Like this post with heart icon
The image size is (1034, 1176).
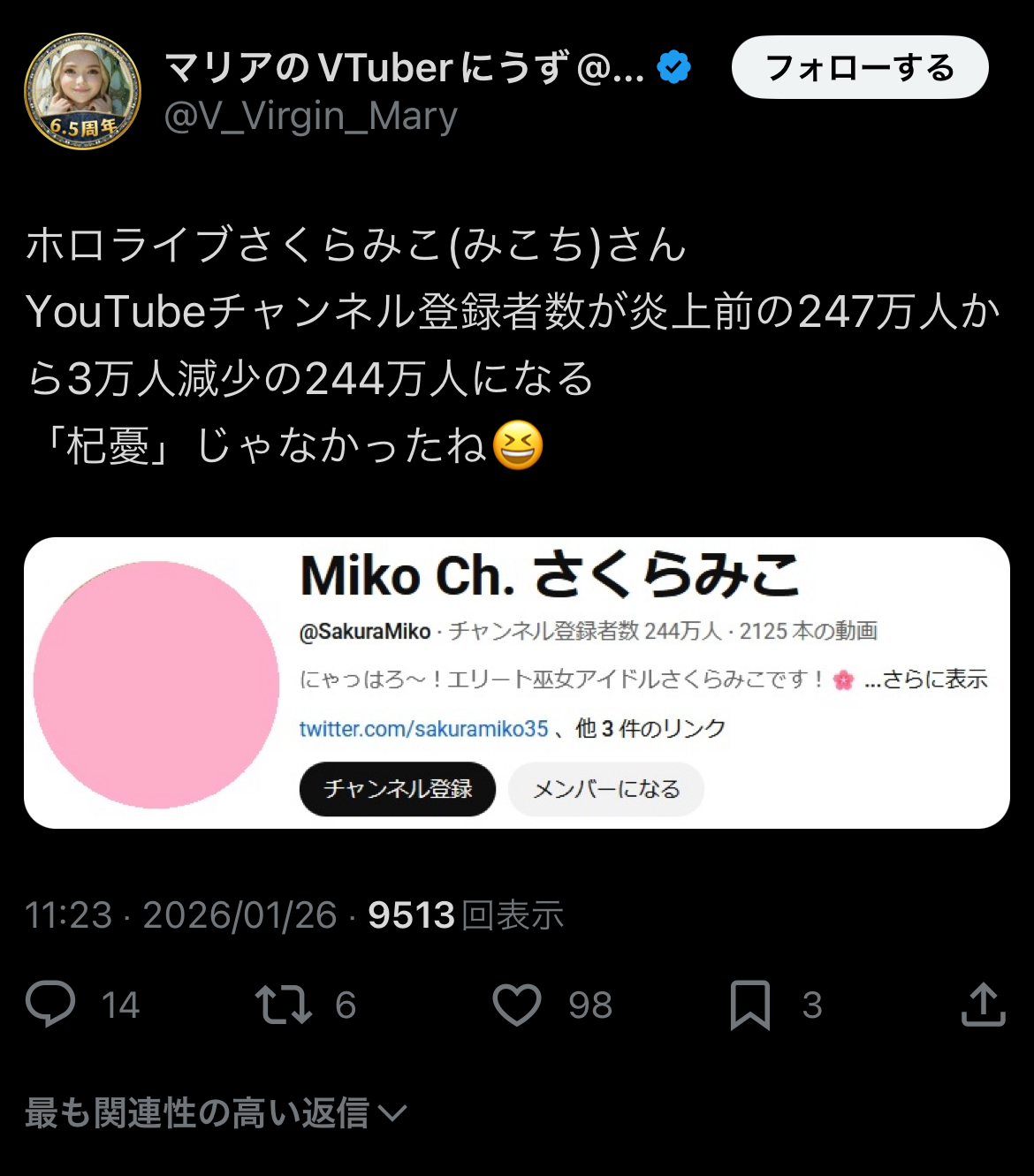[x=516, y=1005]
